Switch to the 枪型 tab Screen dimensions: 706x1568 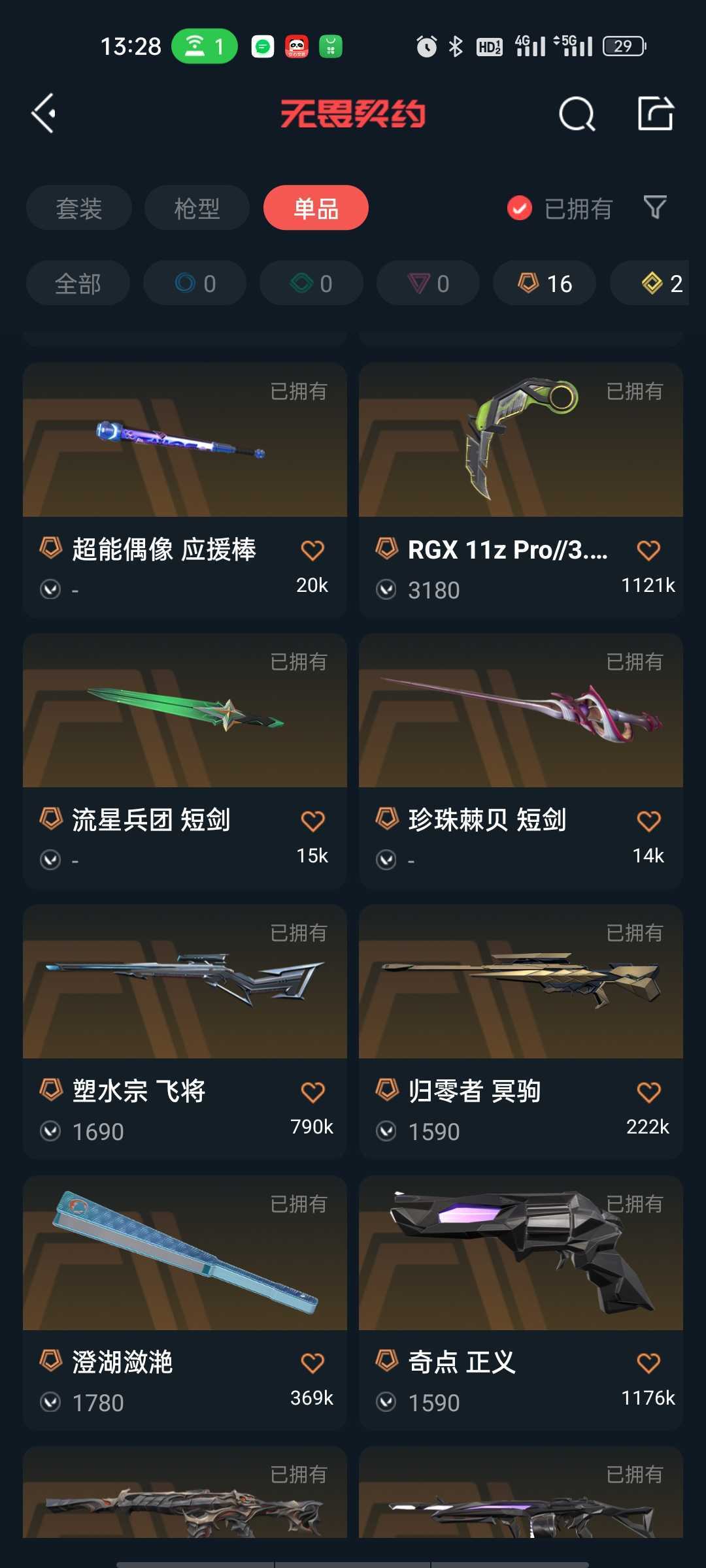tap(197, 208)
